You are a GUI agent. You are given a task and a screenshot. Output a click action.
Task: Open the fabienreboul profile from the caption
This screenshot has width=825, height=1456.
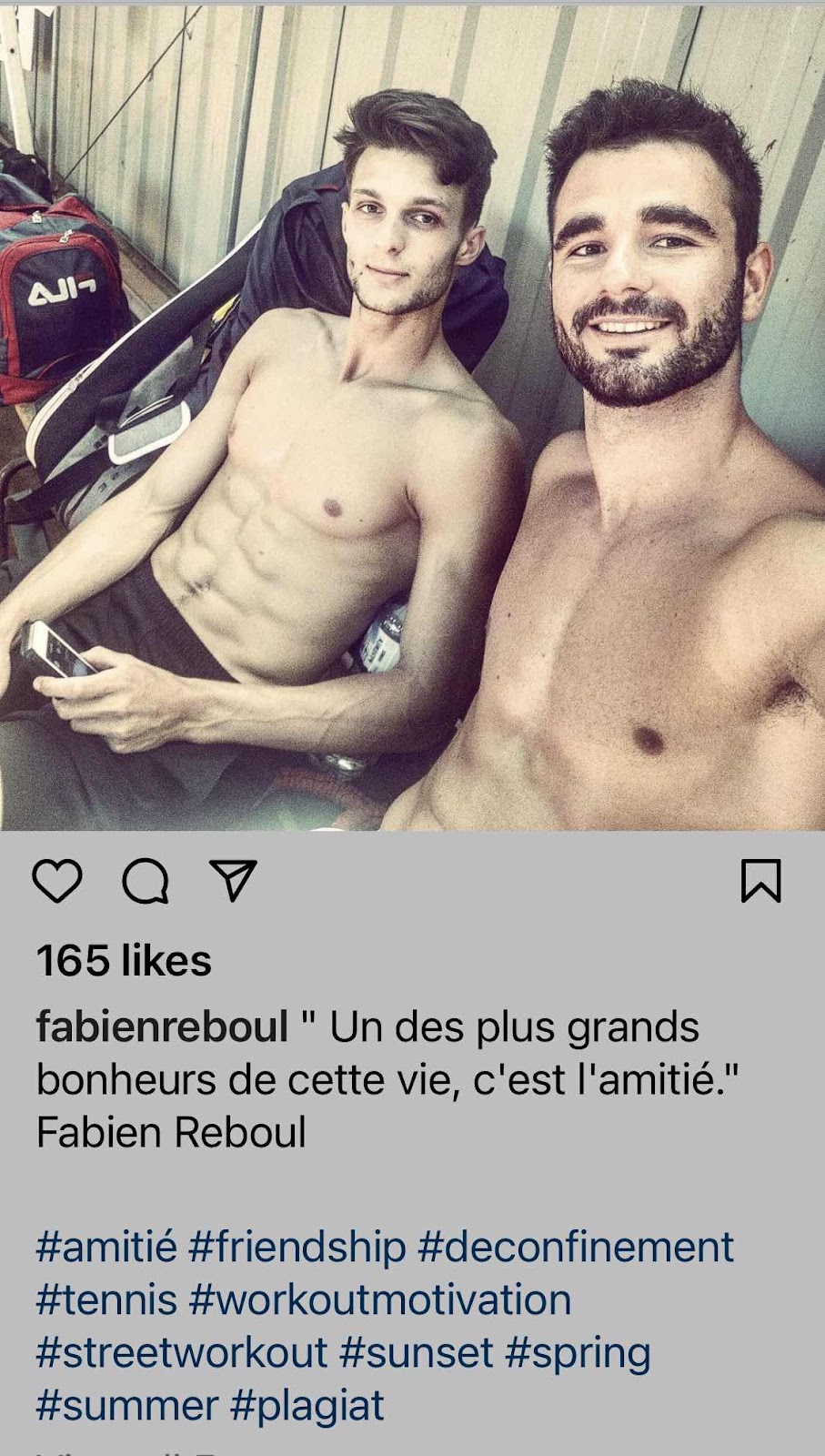162,1026
